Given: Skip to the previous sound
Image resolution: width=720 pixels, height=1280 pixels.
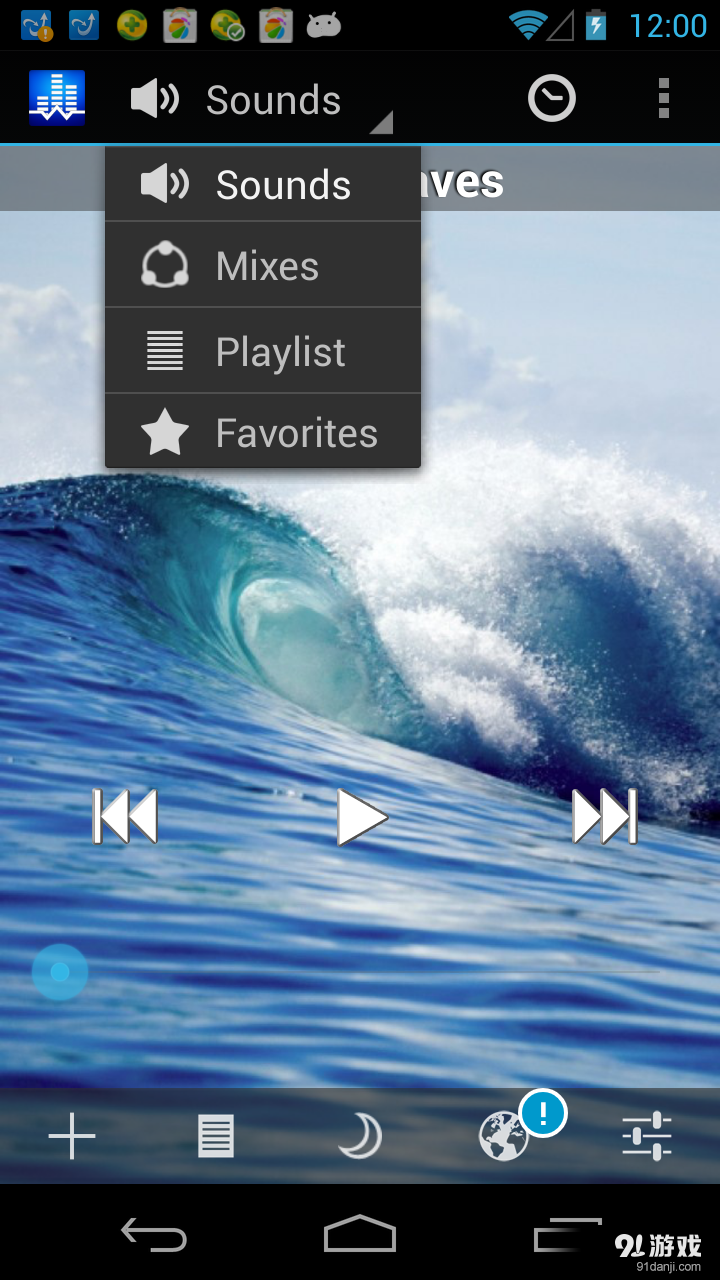Looking at the screenshot, I should click(125, 816).
